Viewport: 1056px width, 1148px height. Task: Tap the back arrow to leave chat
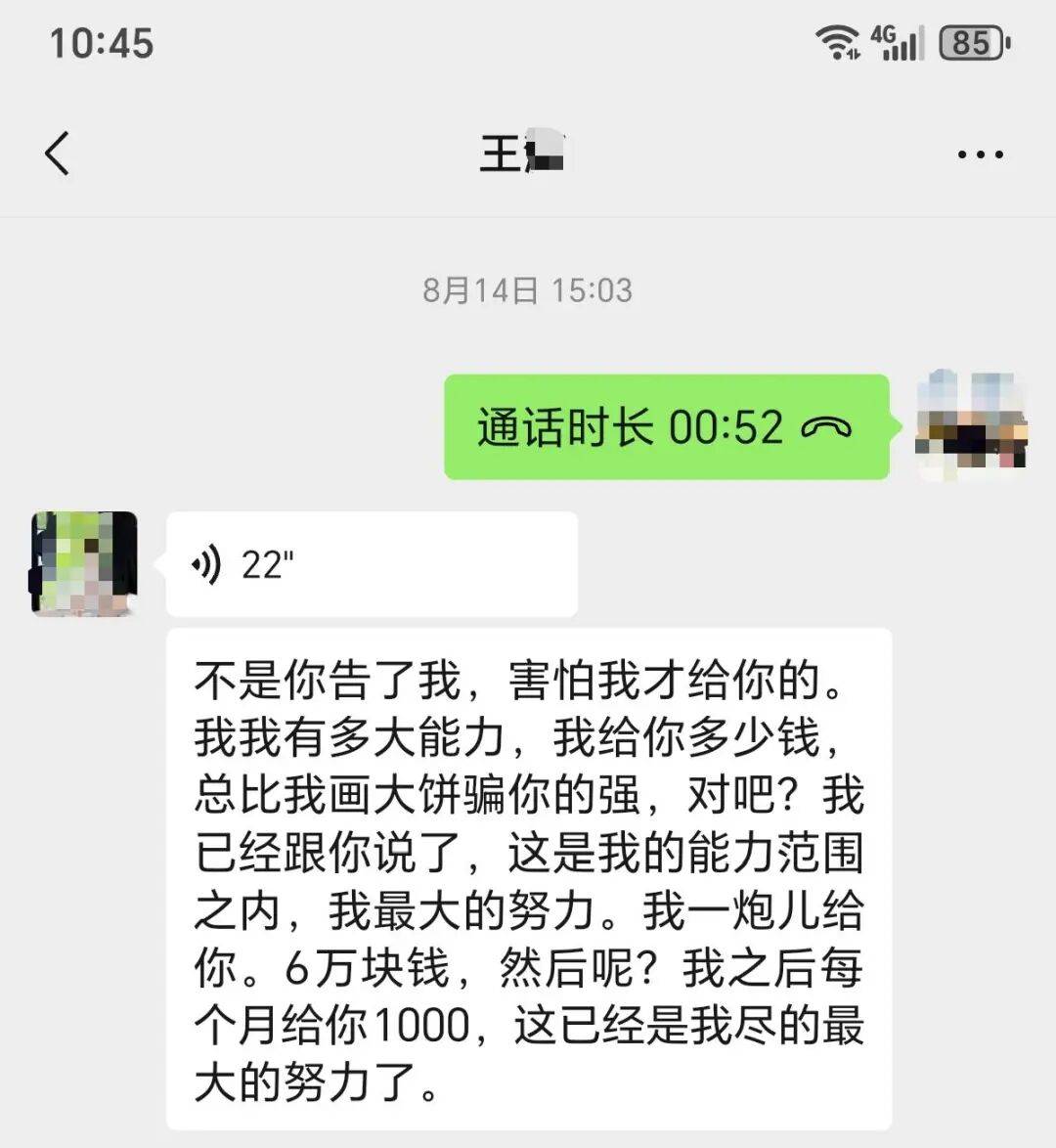(56, 153)
